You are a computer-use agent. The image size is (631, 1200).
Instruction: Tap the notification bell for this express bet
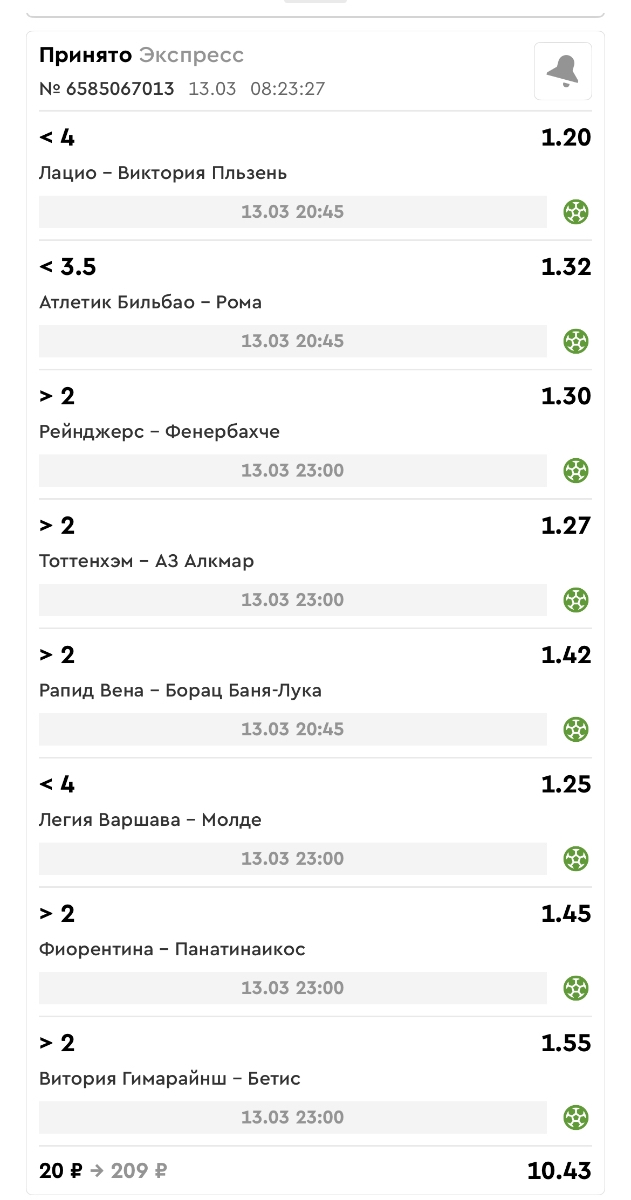click(562, 71)
